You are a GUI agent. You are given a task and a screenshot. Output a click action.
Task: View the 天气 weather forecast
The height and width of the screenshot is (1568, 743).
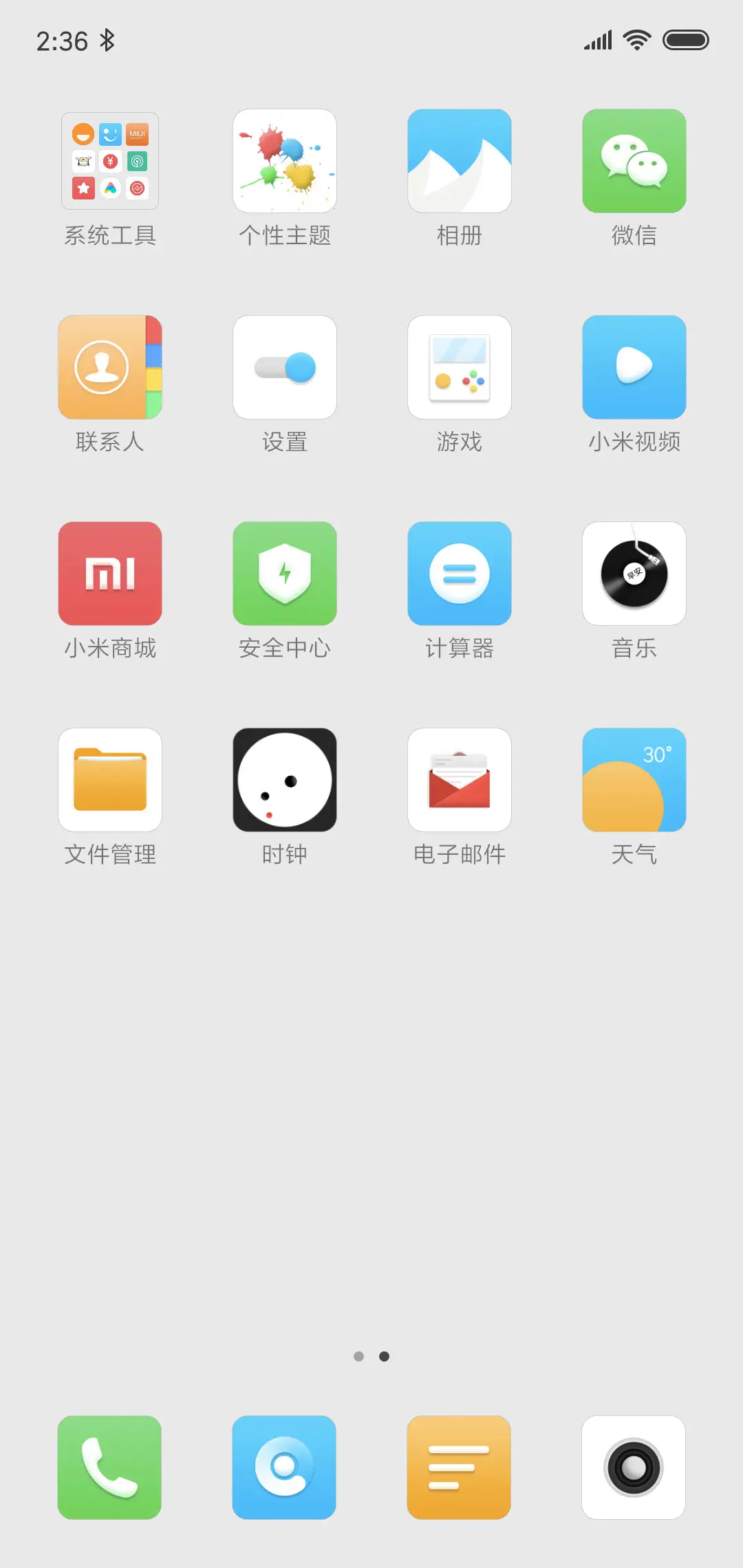[x=634, y=779]
